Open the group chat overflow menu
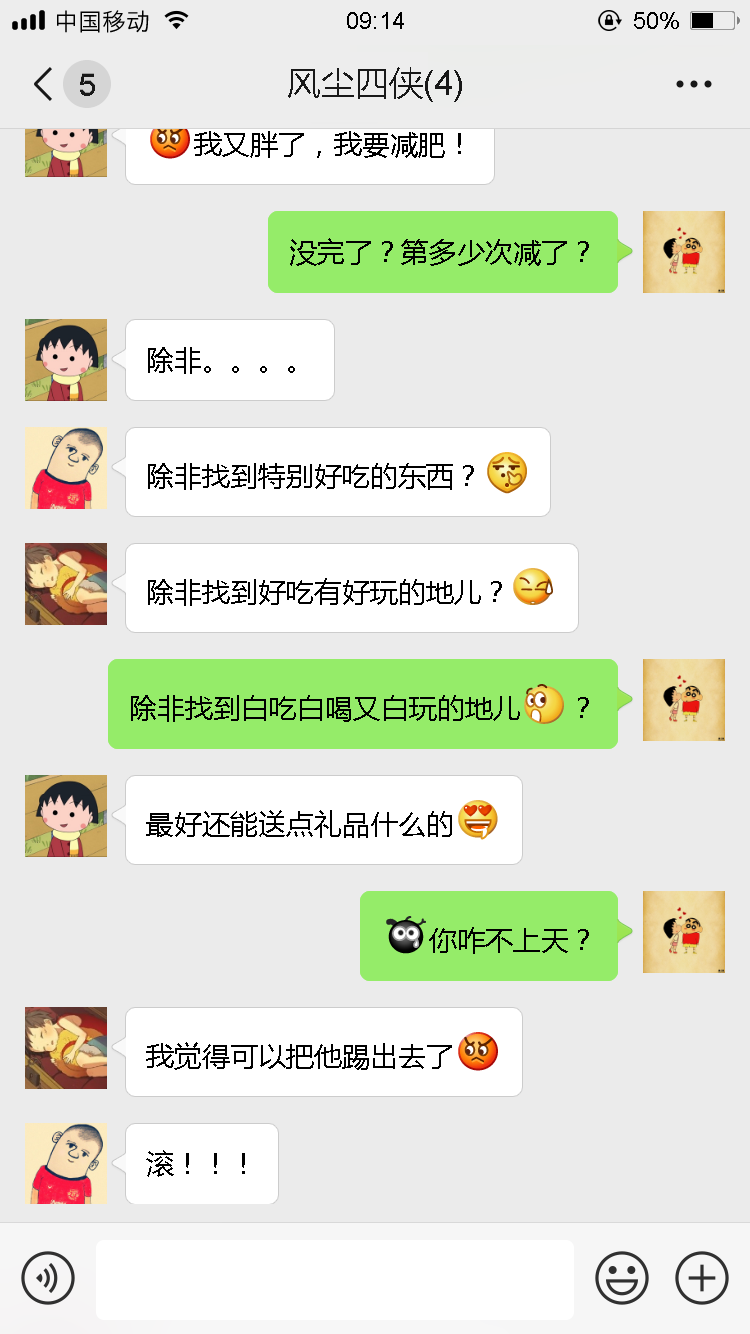The width and height of the screenshot is (750, 1334). tap(693, 85)
